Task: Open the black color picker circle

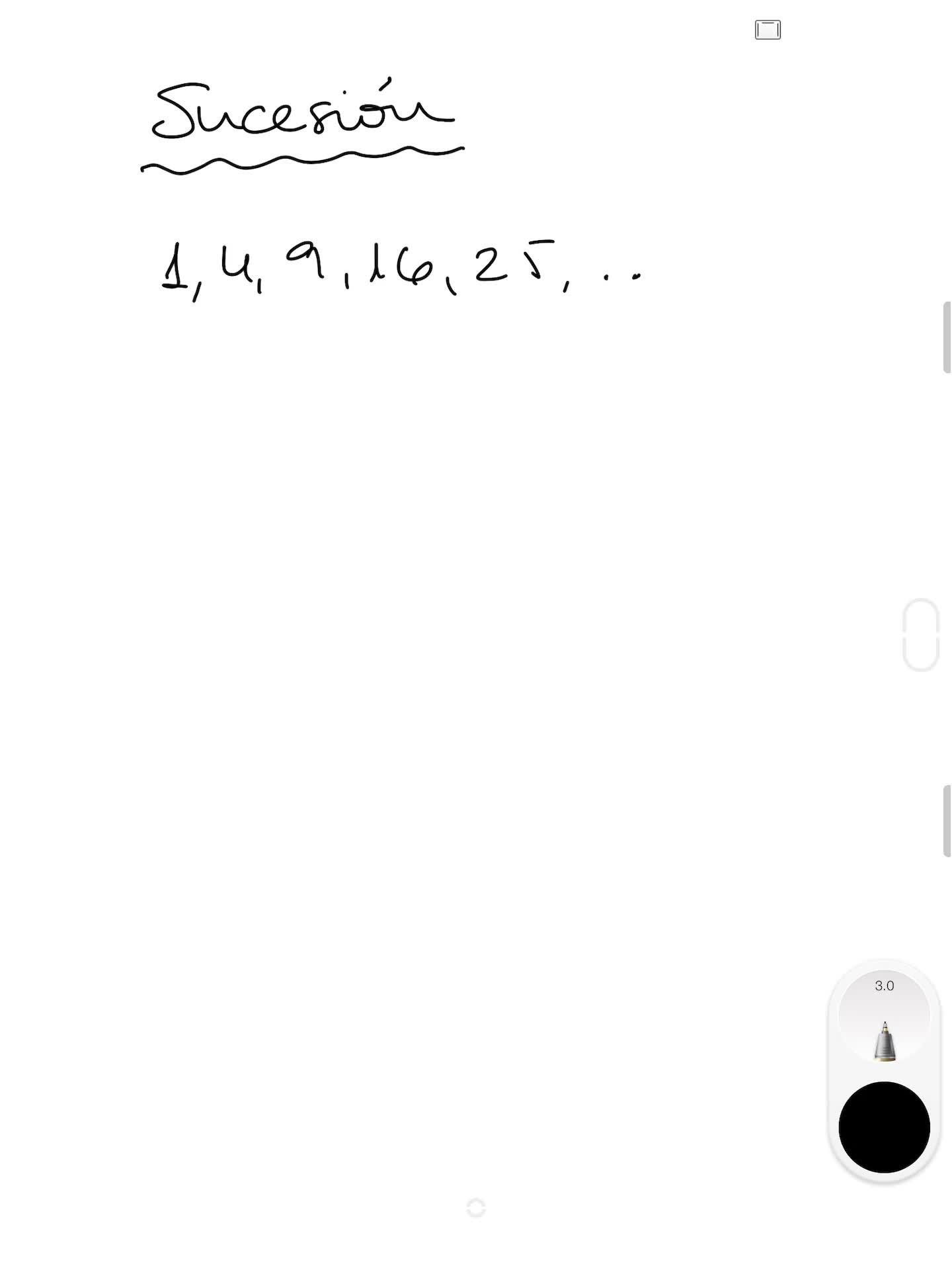Action: point(884,1127)
